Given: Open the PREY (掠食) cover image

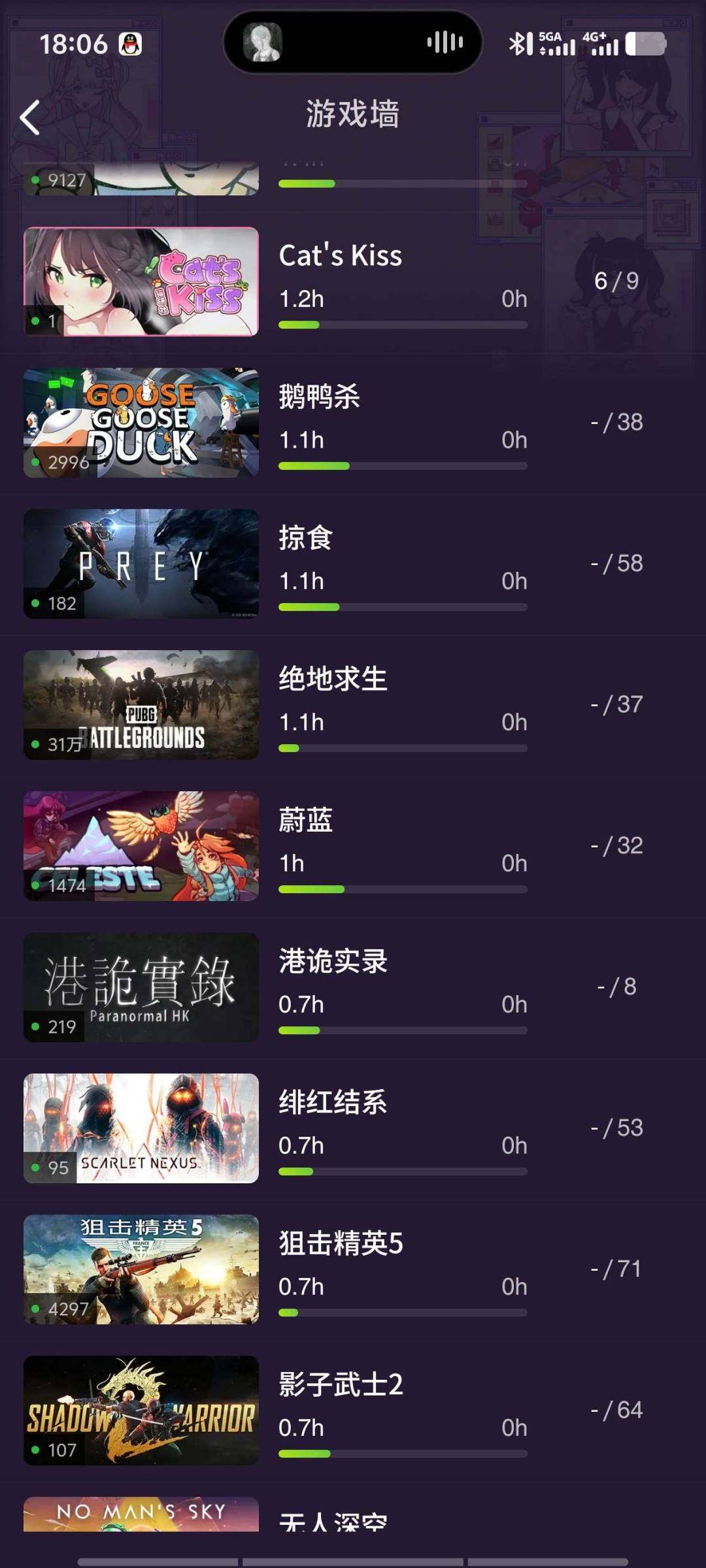Looking at the screenshot, I should (x=141, y=562).
